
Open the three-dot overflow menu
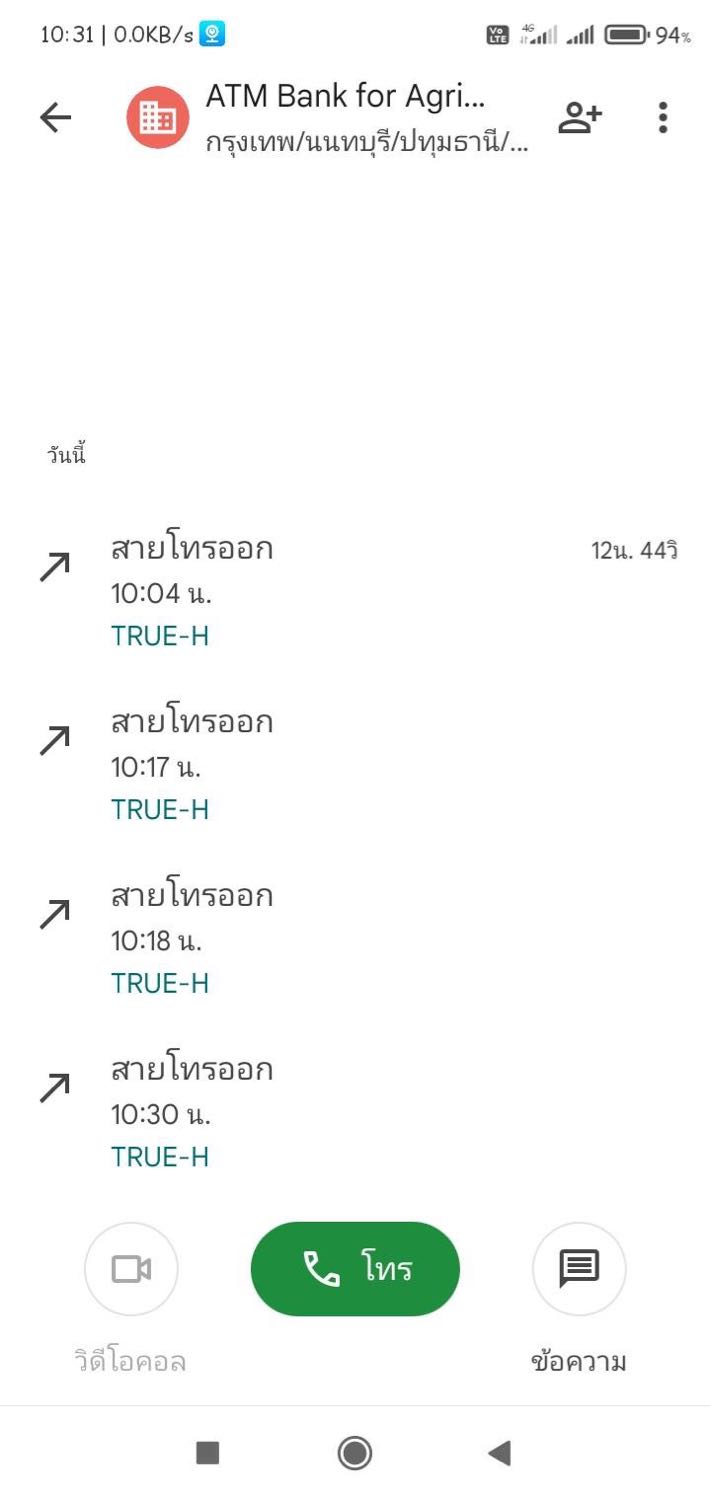pos(662,118)
